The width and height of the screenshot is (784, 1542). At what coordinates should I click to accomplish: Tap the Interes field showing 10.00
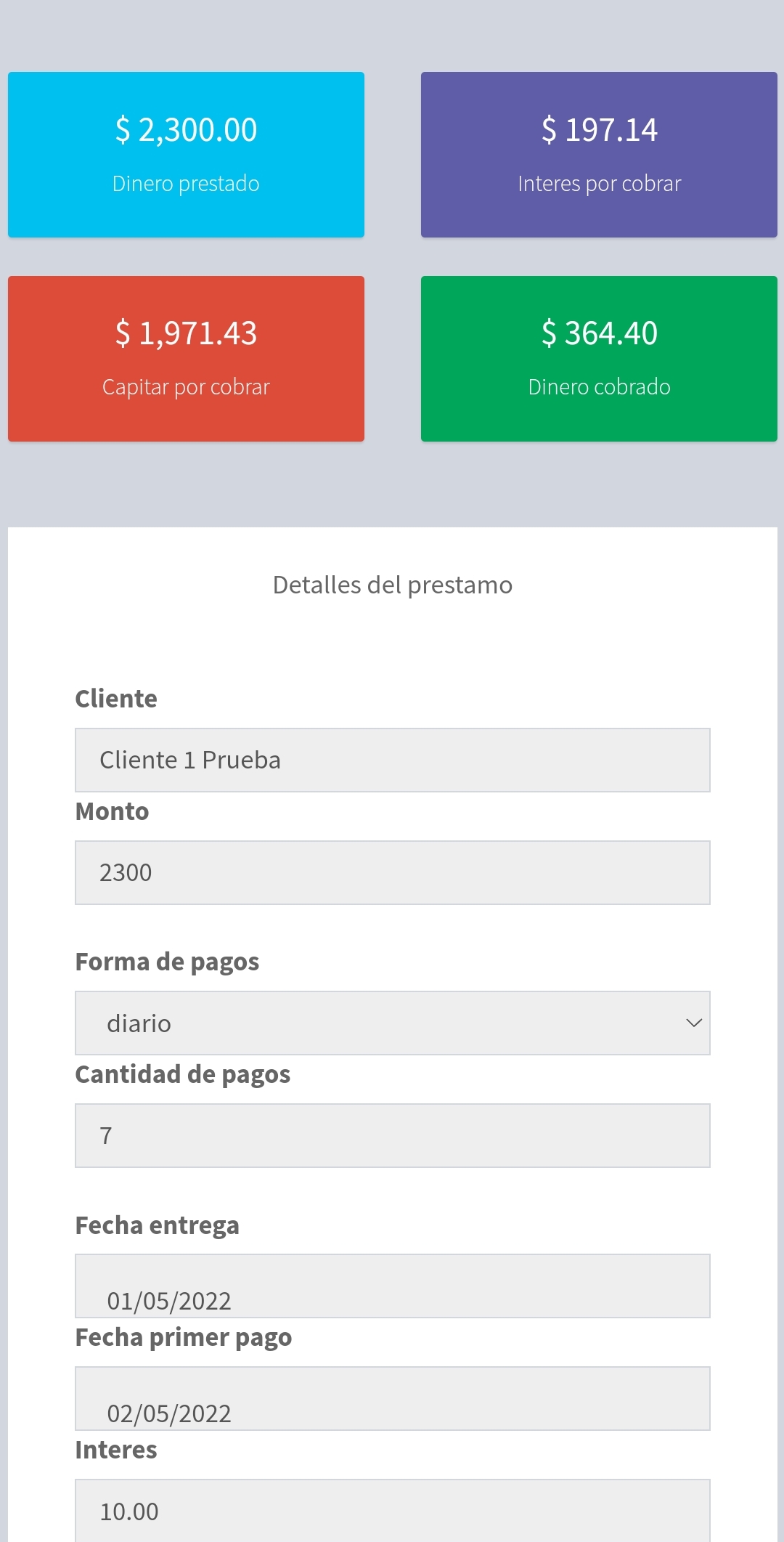392,1511
